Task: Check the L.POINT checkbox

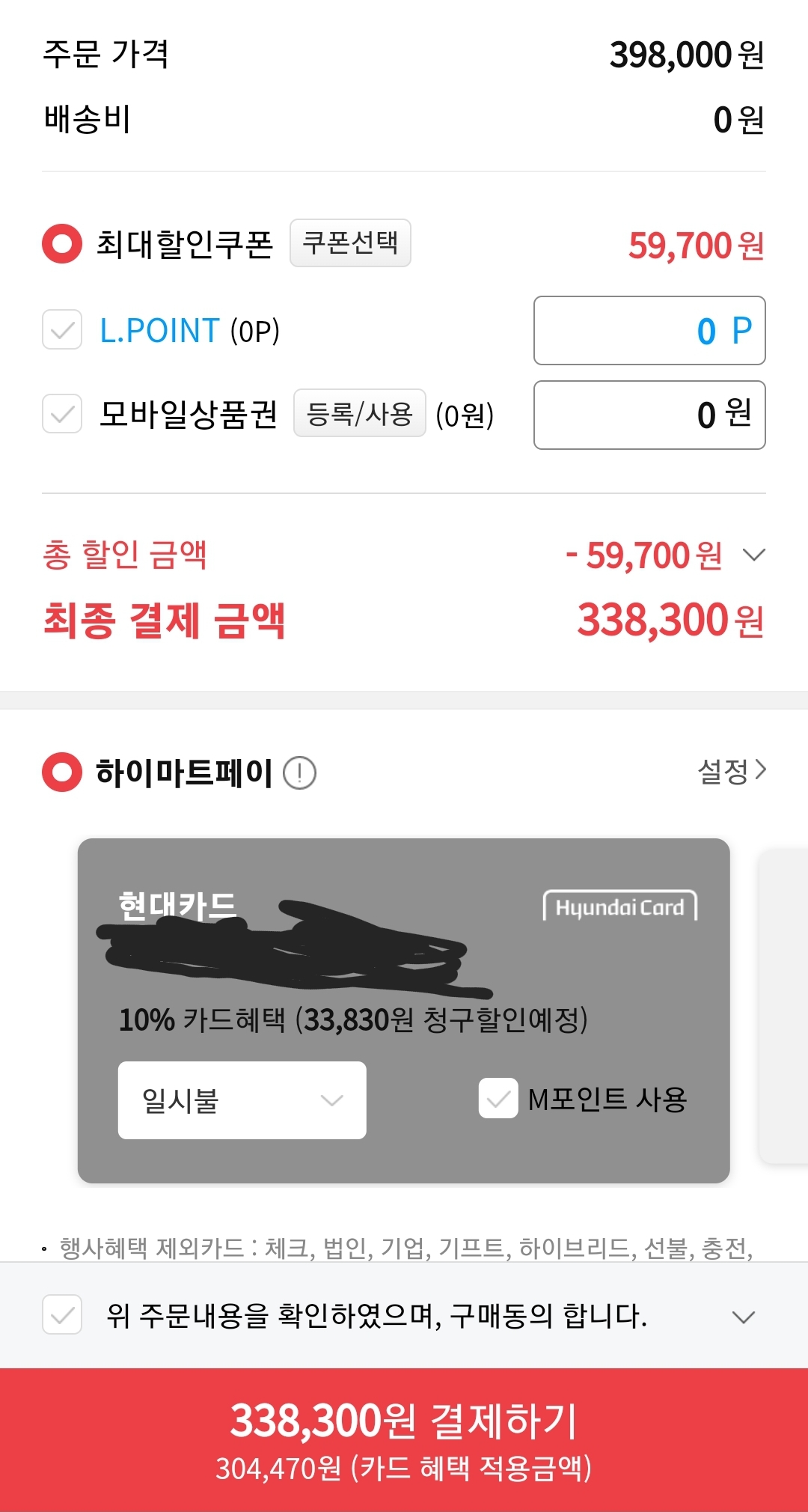Action: point(62,330)
